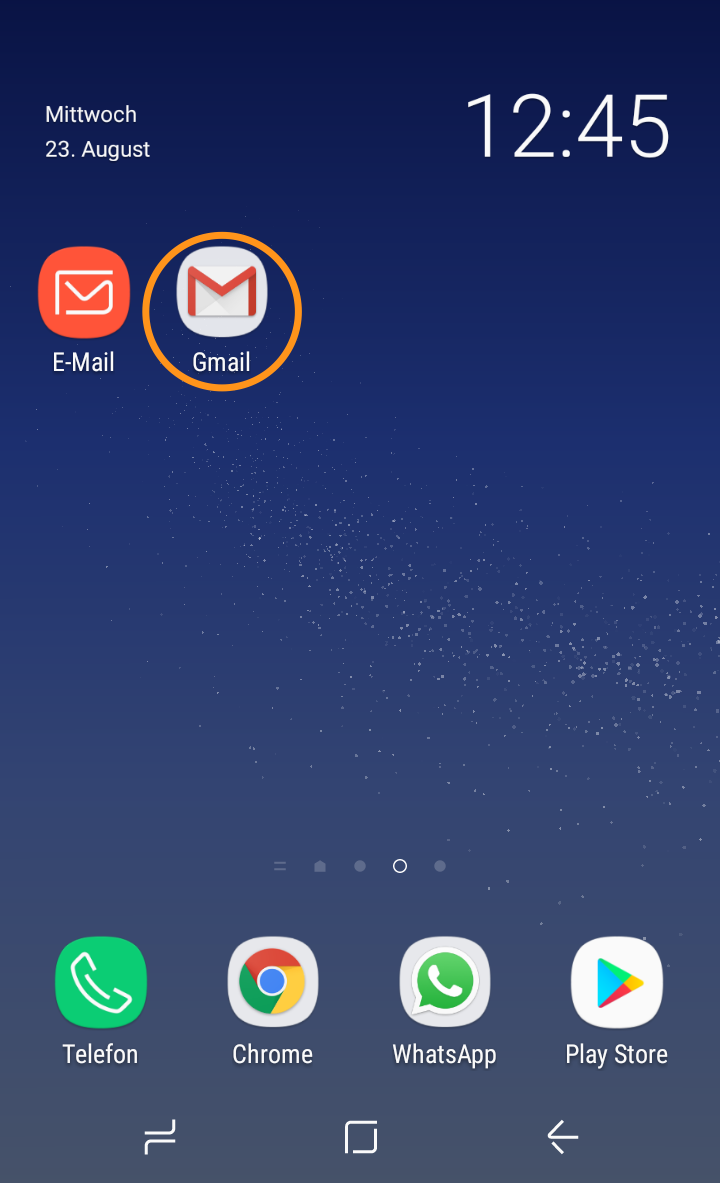This screenshot has width=720, height=1183.
Task: Select the filled circle for the current home page
Action: [399, 866]
